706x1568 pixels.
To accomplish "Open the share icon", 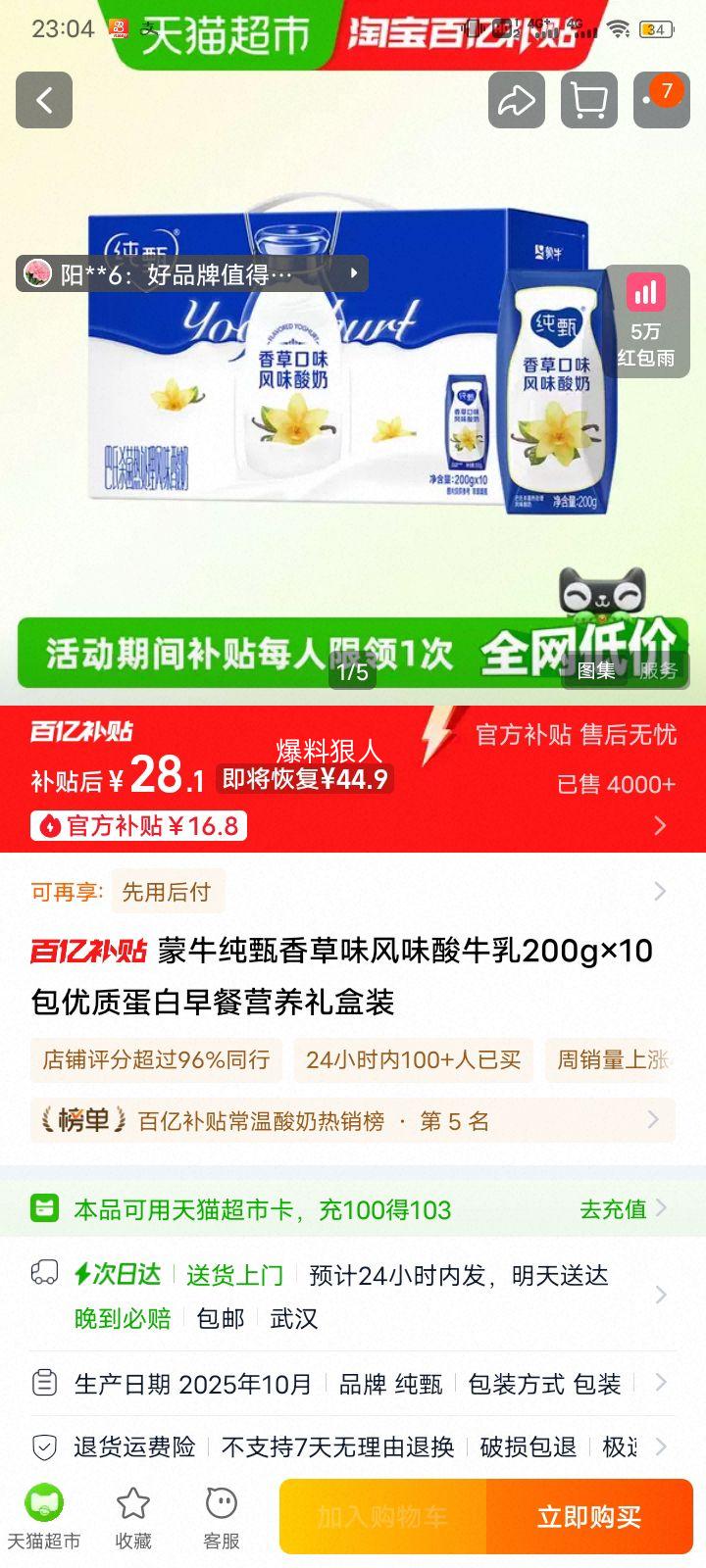I will click(517, 100).
